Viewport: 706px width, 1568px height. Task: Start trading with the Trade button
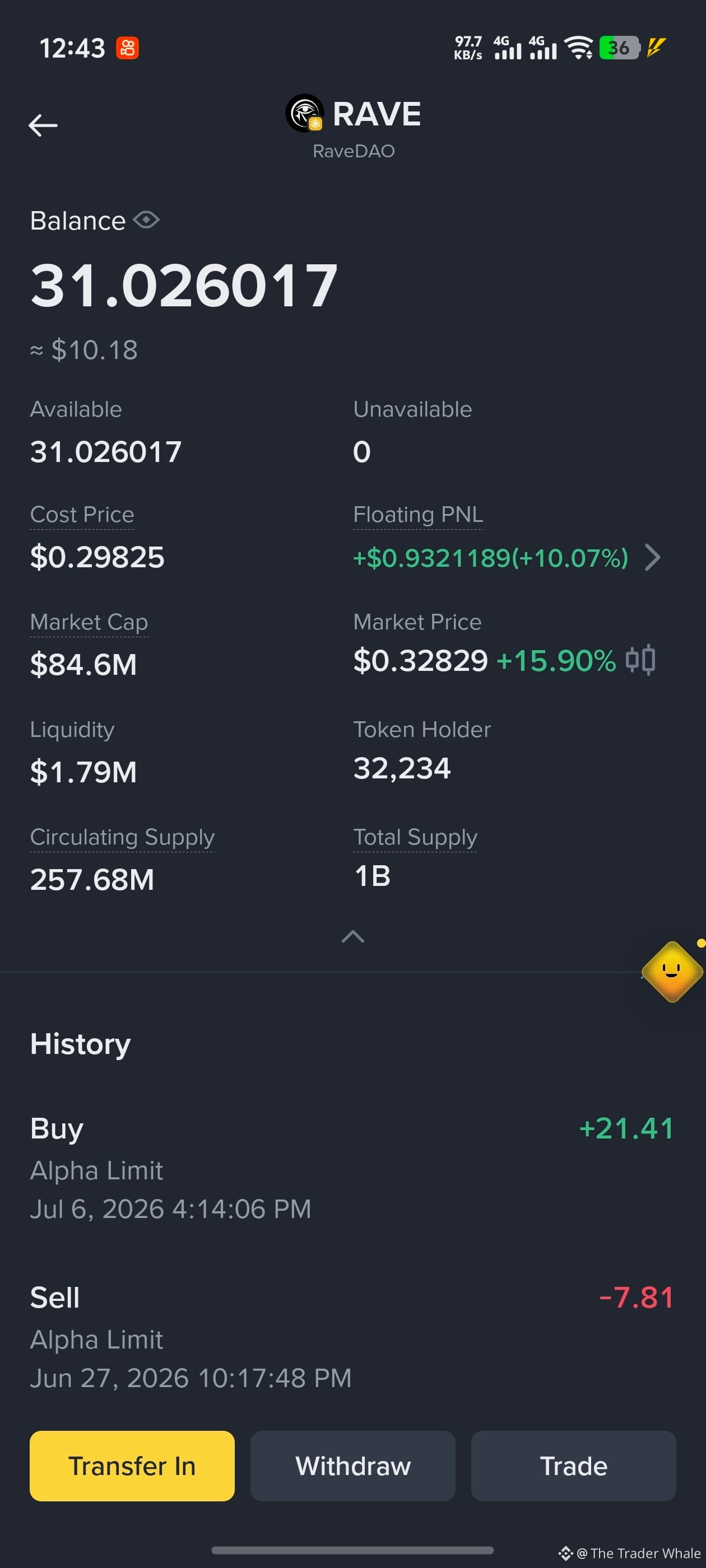[x=573, y=1466]
